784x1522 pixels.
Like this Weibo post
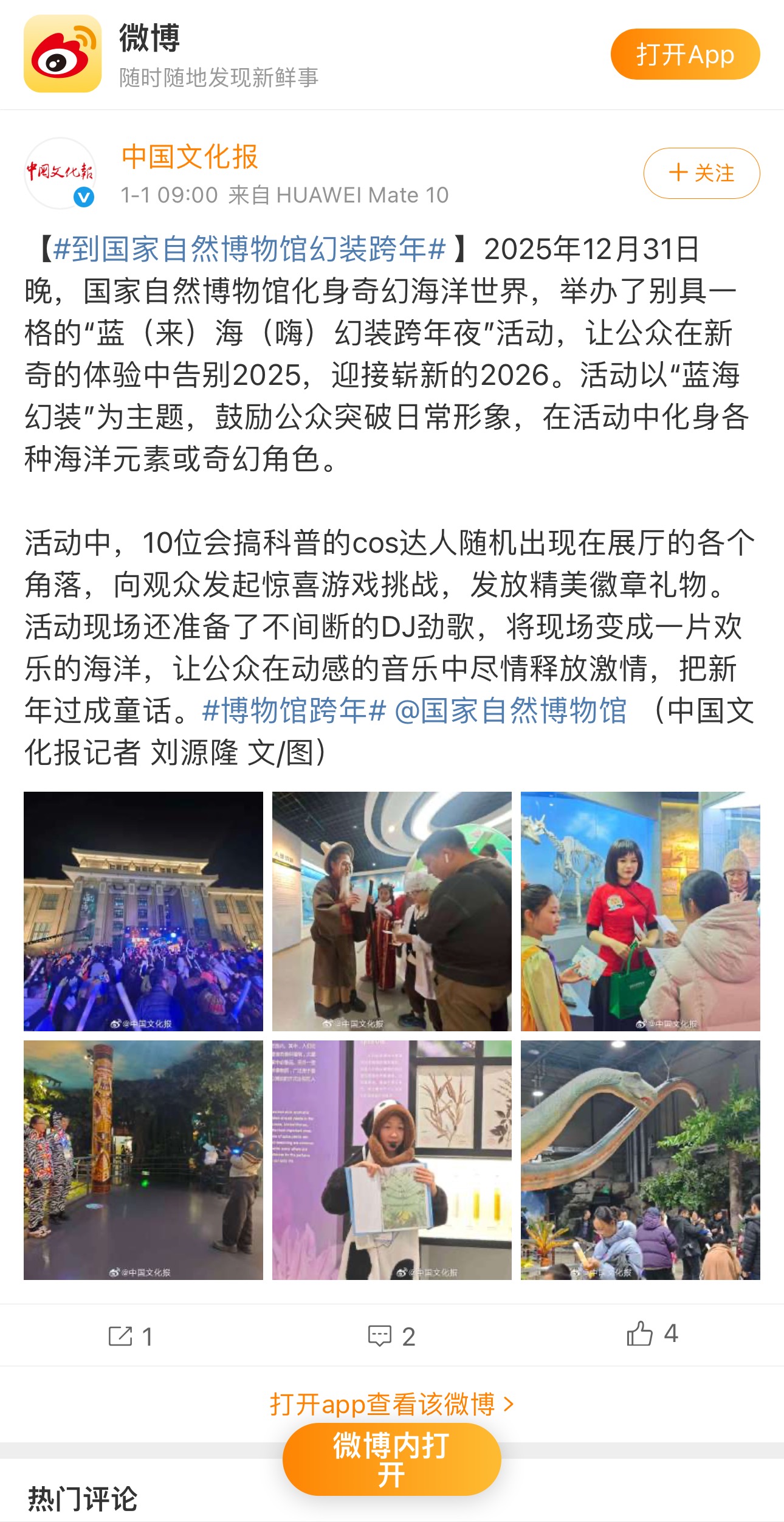point(652,1334)
